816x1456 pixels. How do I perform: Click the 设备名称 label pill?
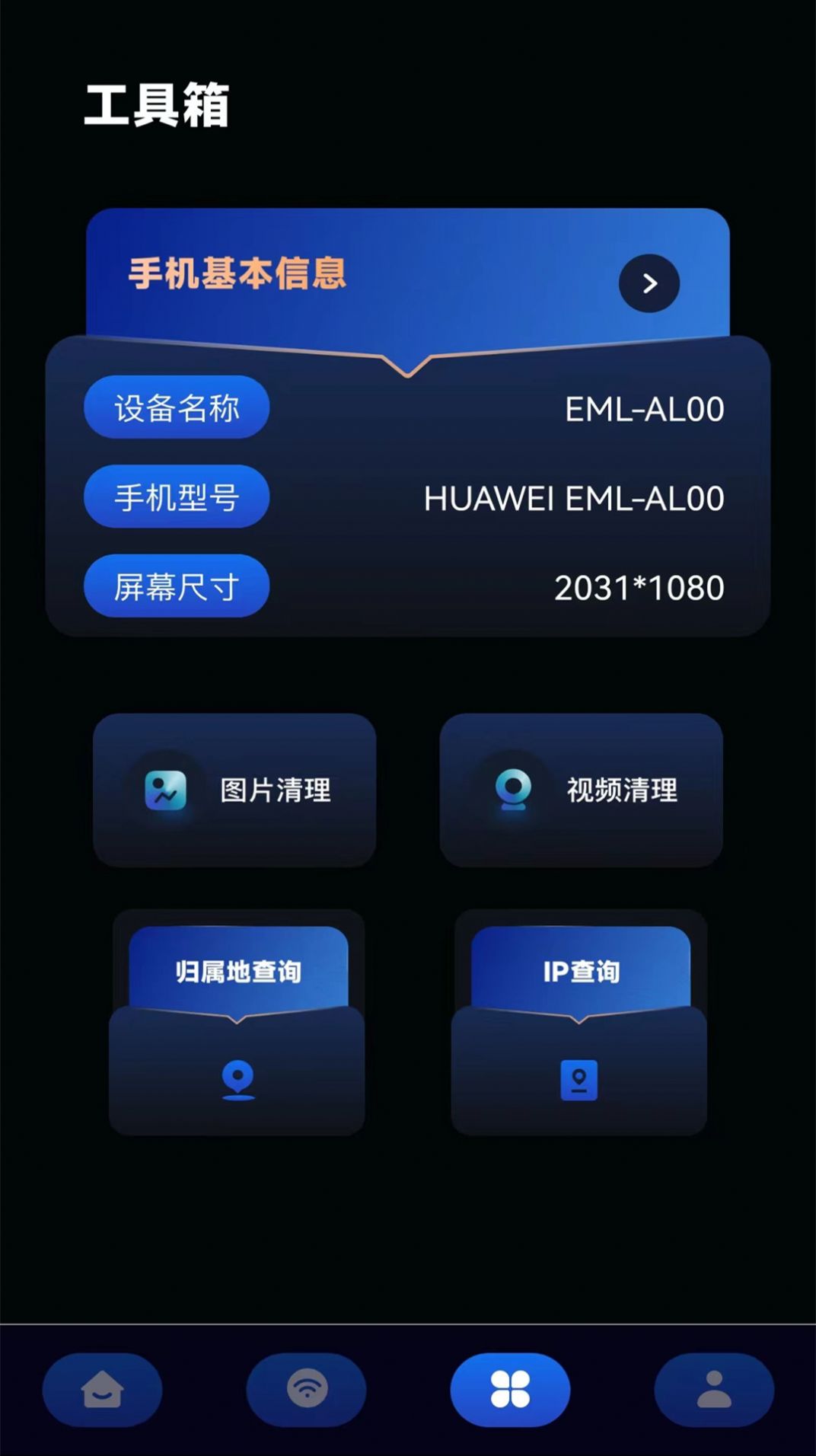click(176, 408)
